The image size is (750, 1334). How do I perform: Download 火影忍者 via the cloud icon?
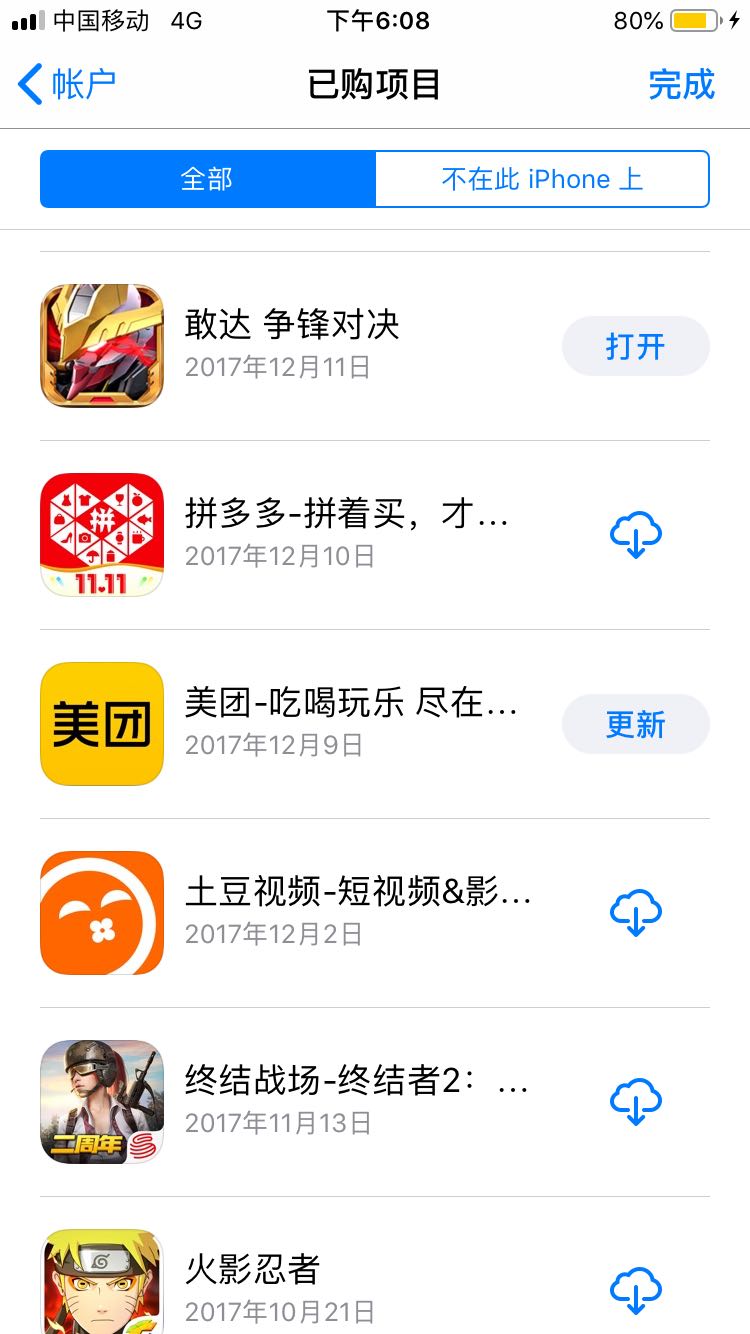tap(636, 1289)
